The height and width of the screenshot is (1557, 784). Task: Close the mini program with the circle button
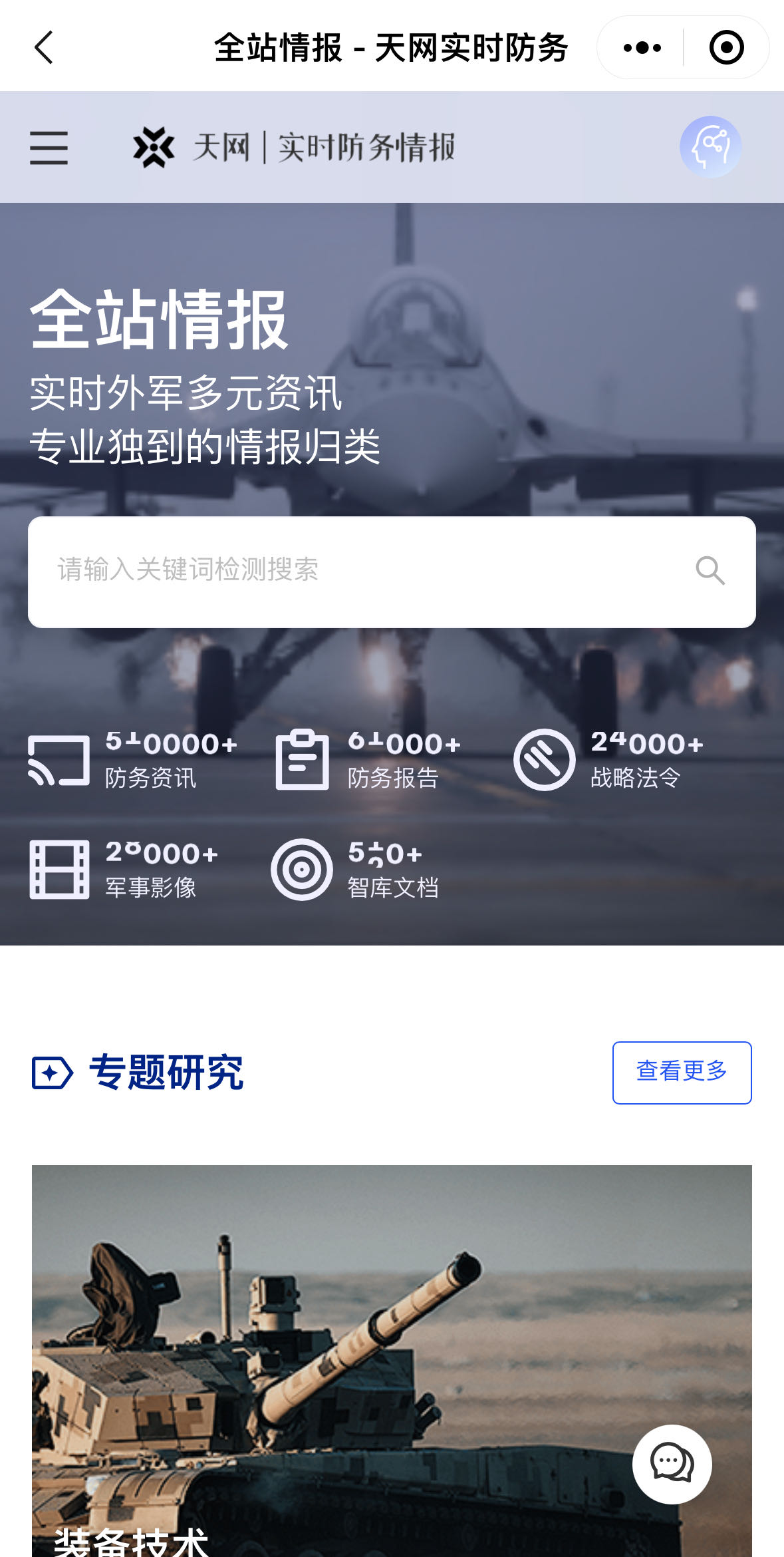click(x=726, y=47)
